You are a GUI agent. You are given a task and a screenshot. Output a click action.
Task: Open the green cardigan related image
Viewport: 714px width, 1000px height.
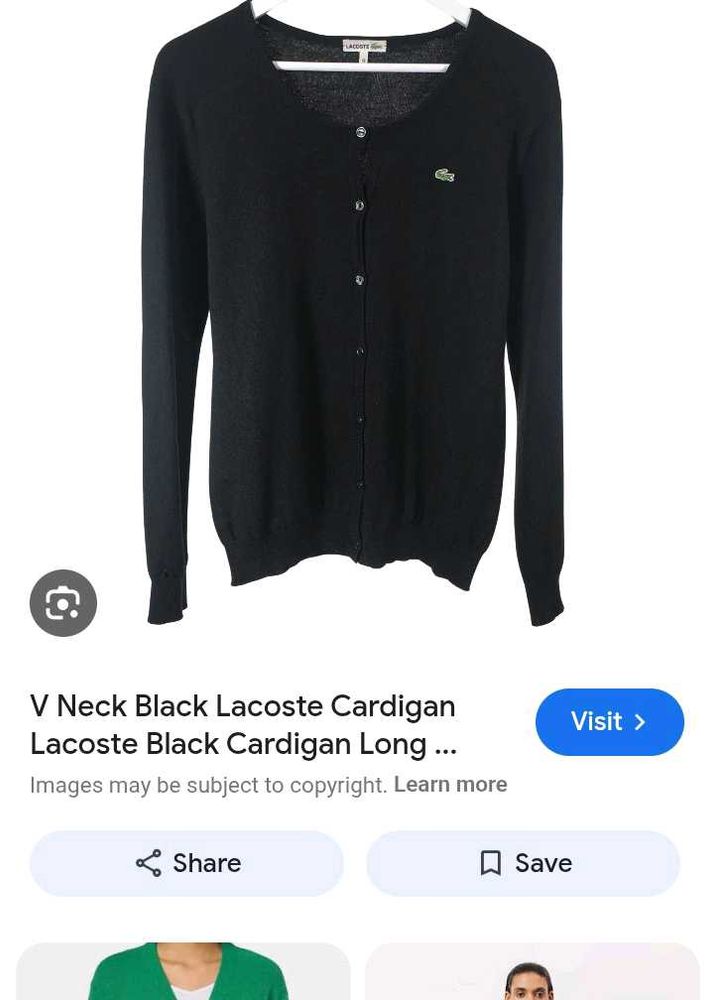[183, 972]
